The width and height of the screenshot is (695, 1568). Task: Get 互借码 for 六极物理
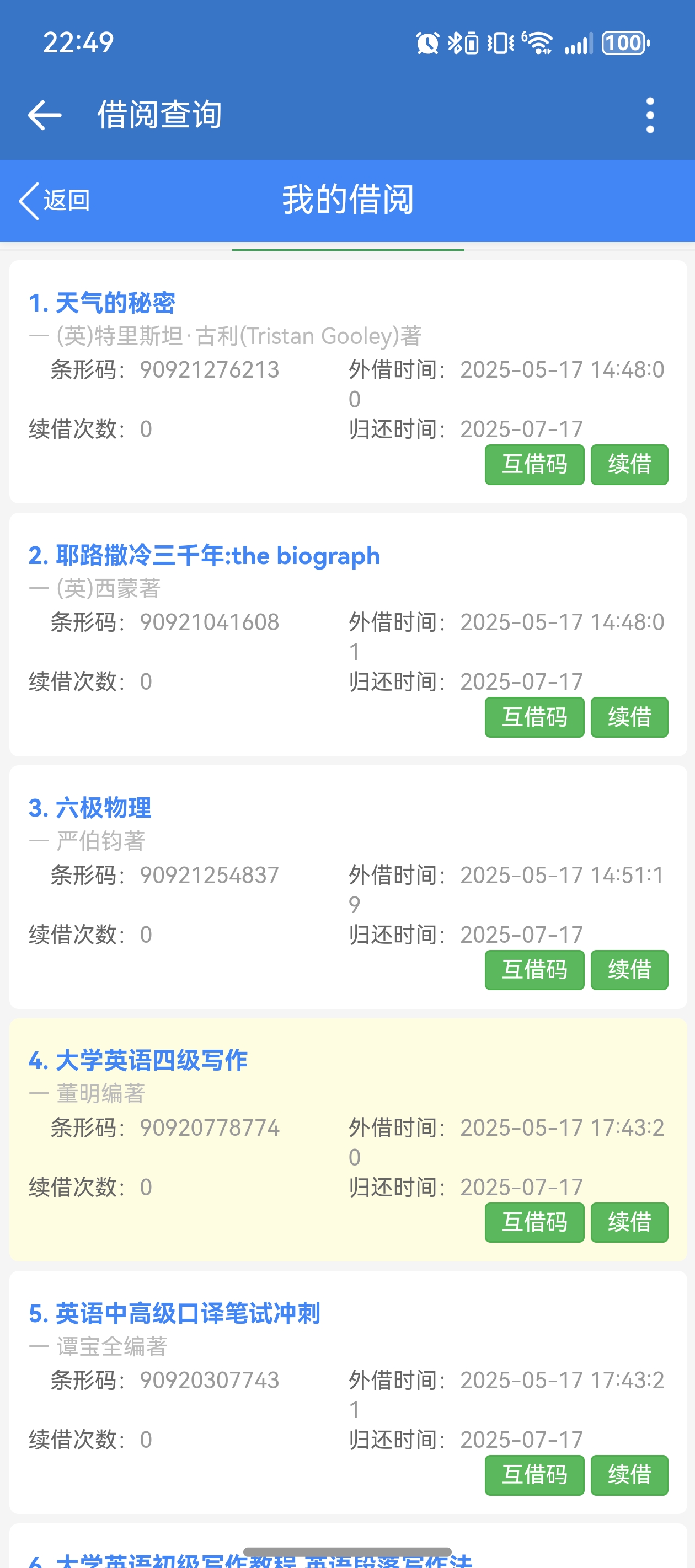pyautogui.click(x=534, y=970)
